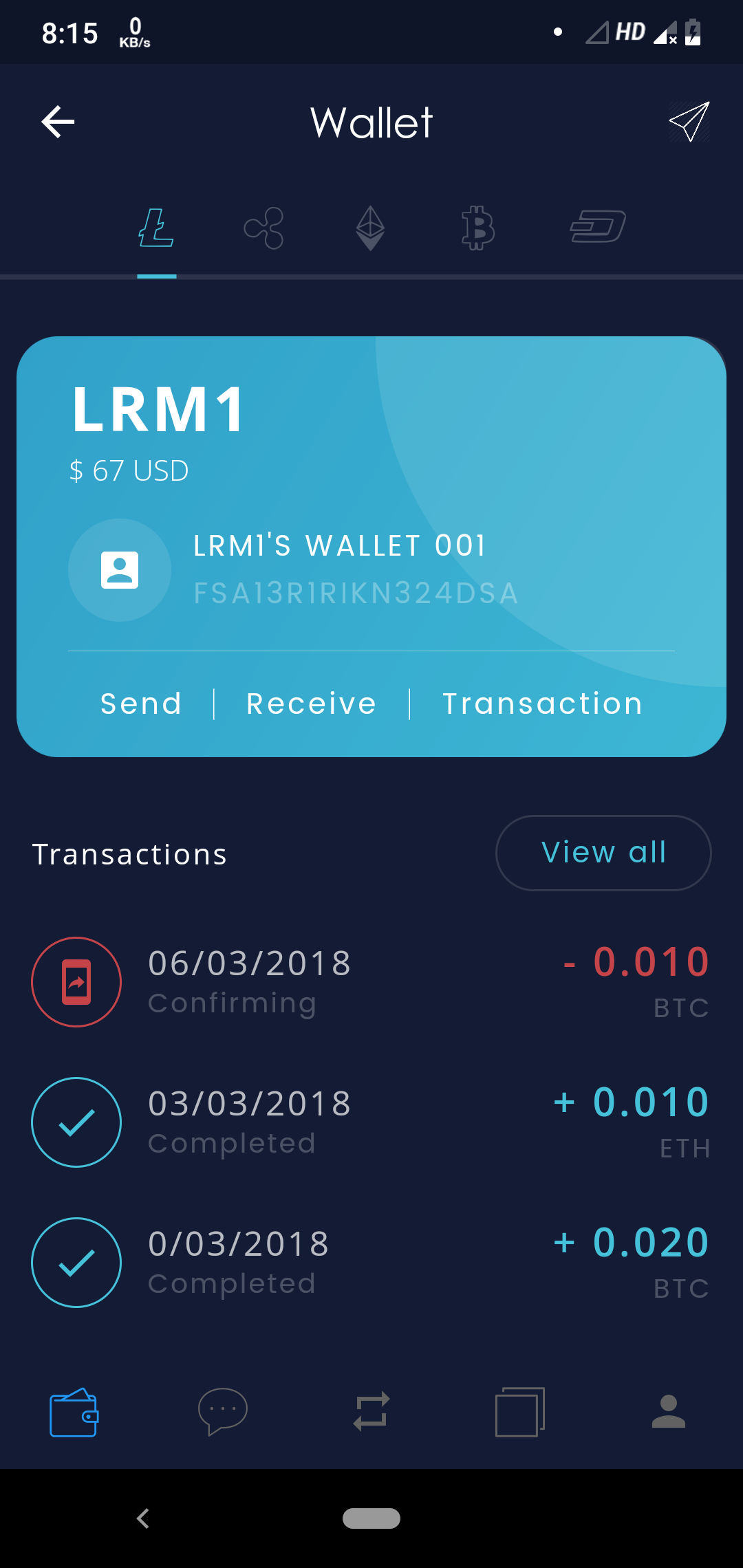This screenshot has height=1568, width=743.
Task: Tap Send on the LRM1 card
Action: pos(140,703)
